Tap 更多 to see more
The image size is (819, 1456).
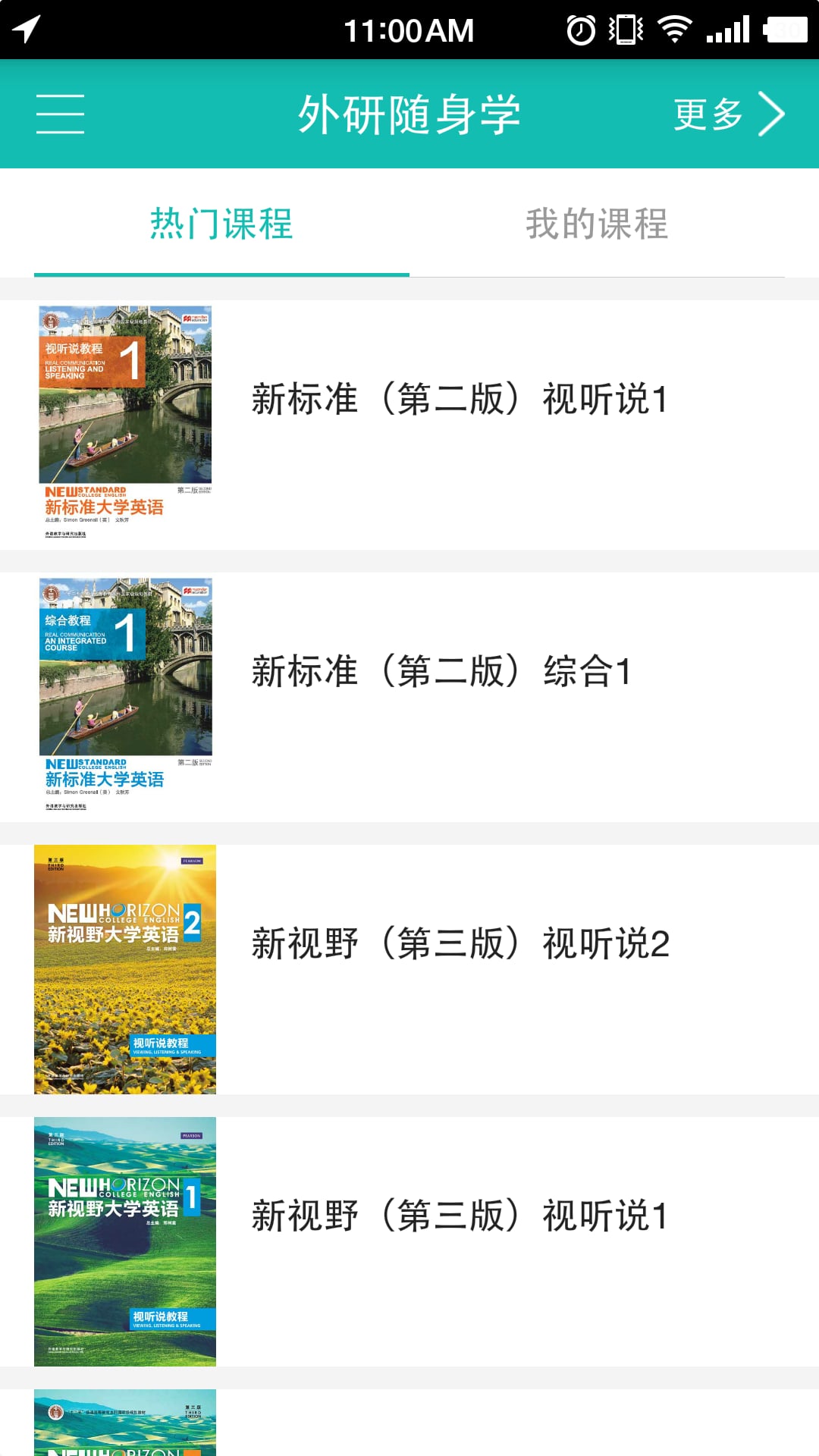pos(730,114)
